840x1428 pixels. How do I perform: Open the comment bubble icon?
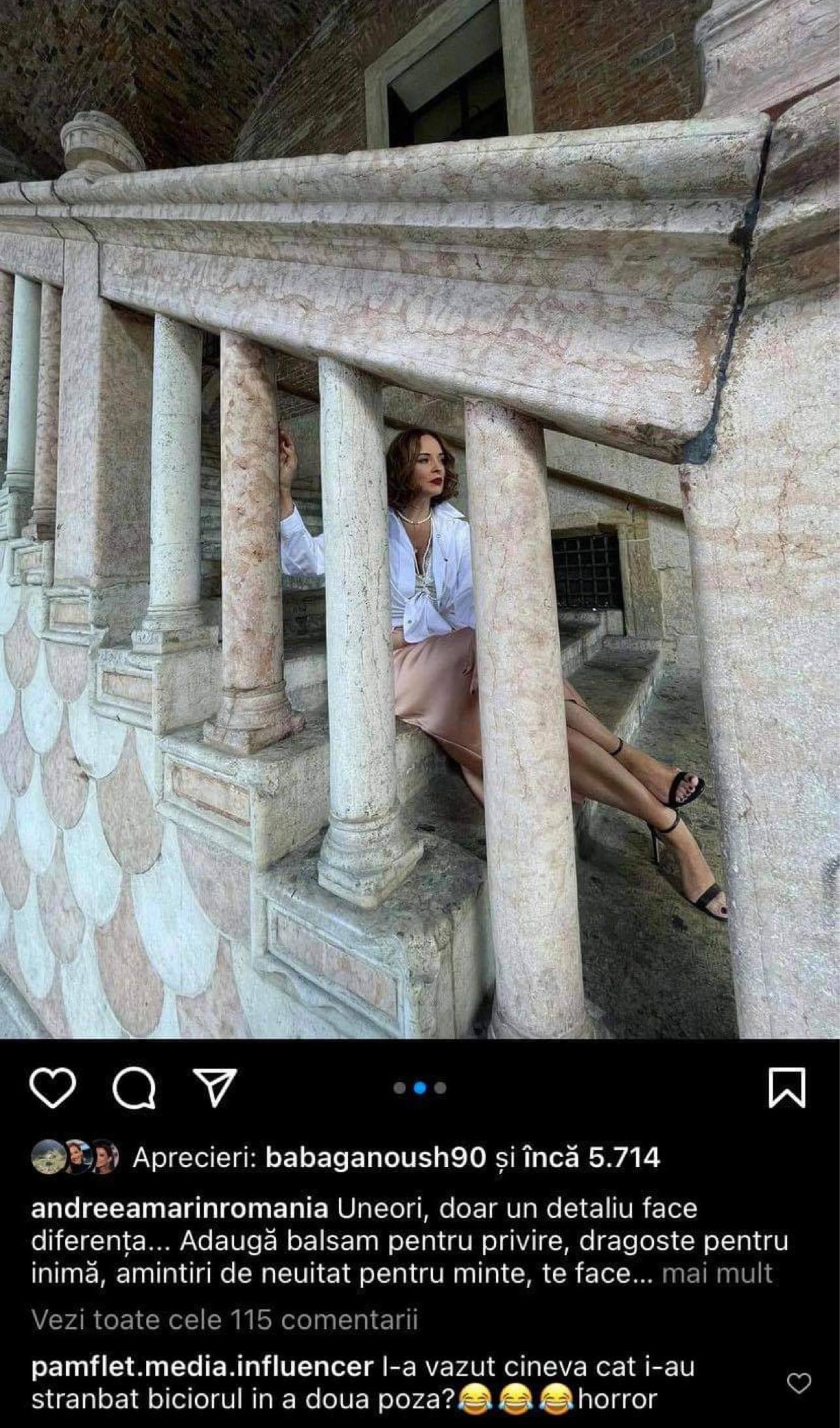(x=134, y=1088)
